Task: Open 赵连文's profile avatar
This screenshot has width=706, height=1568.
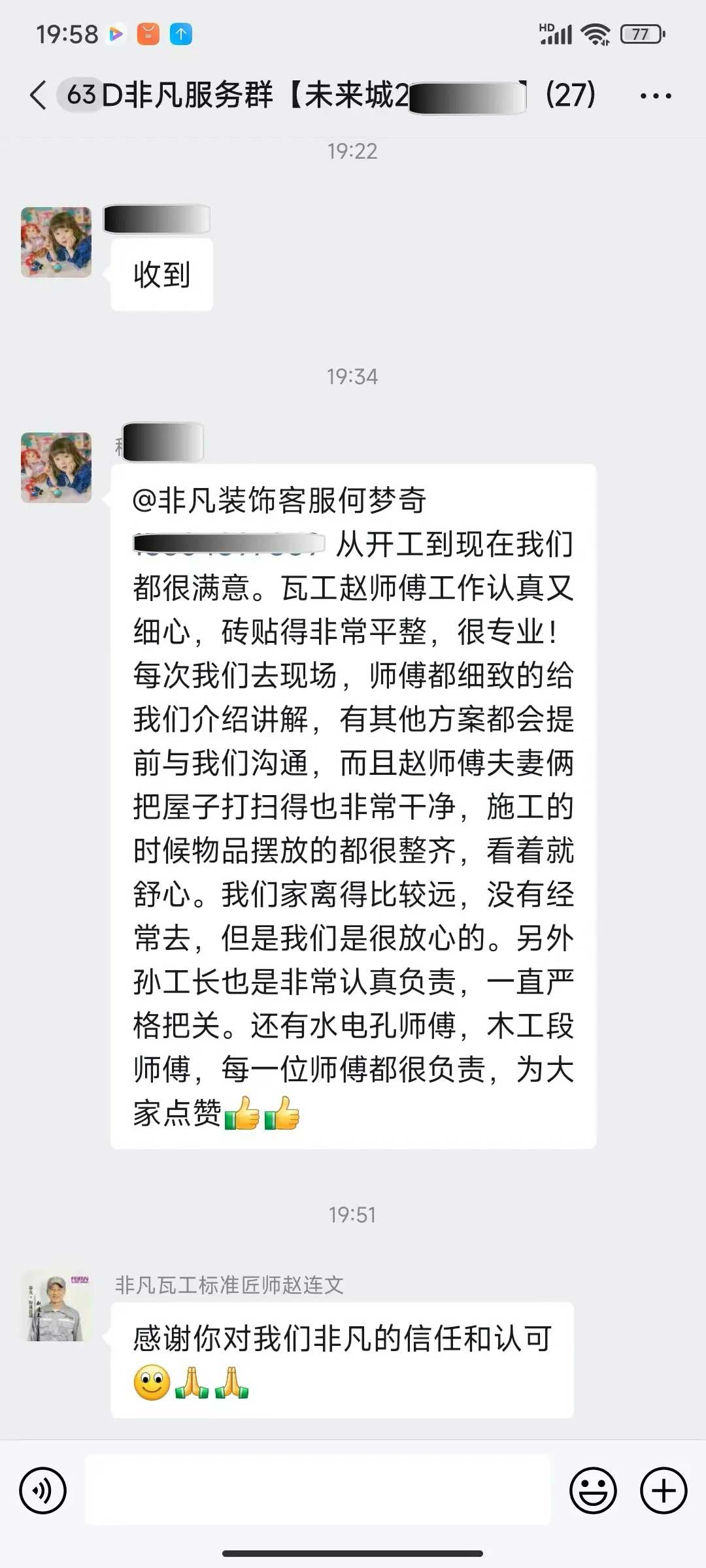Action: [56, 1307]
